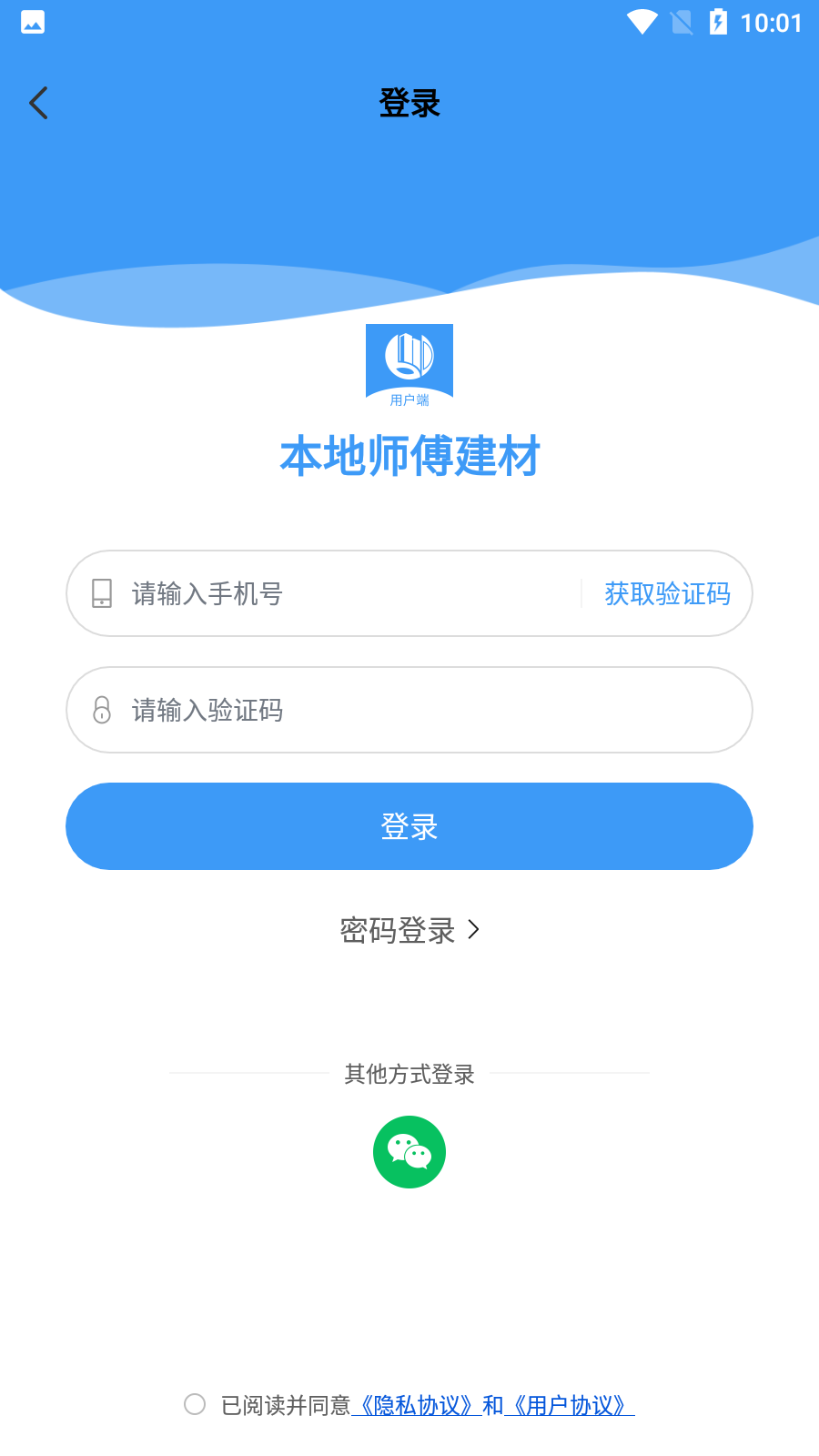Viewport: 819px width, 1456px height.
Task: Open the 《隐私协议》 link
Action: click(x=417, y=1406)
